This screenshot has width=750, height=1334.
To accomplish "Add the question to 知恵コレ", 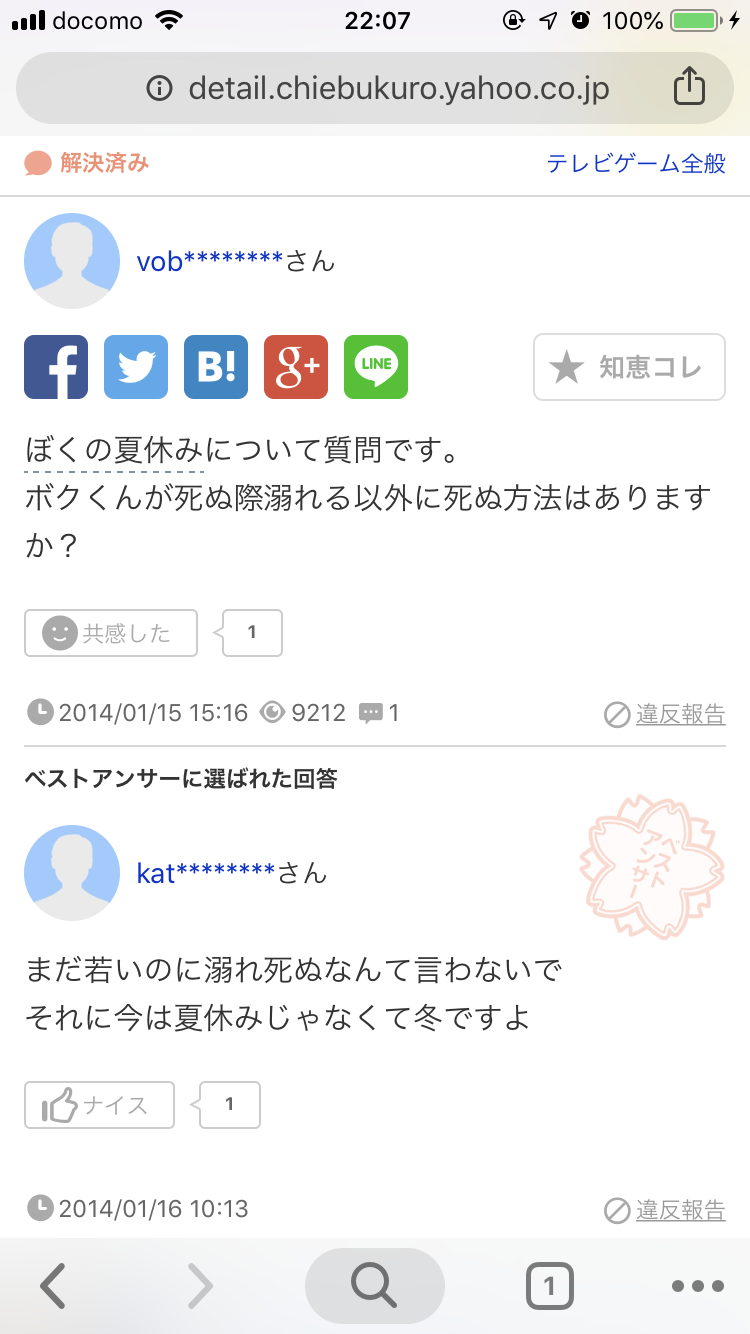I will pyautogui.click(x=629, y=367).
